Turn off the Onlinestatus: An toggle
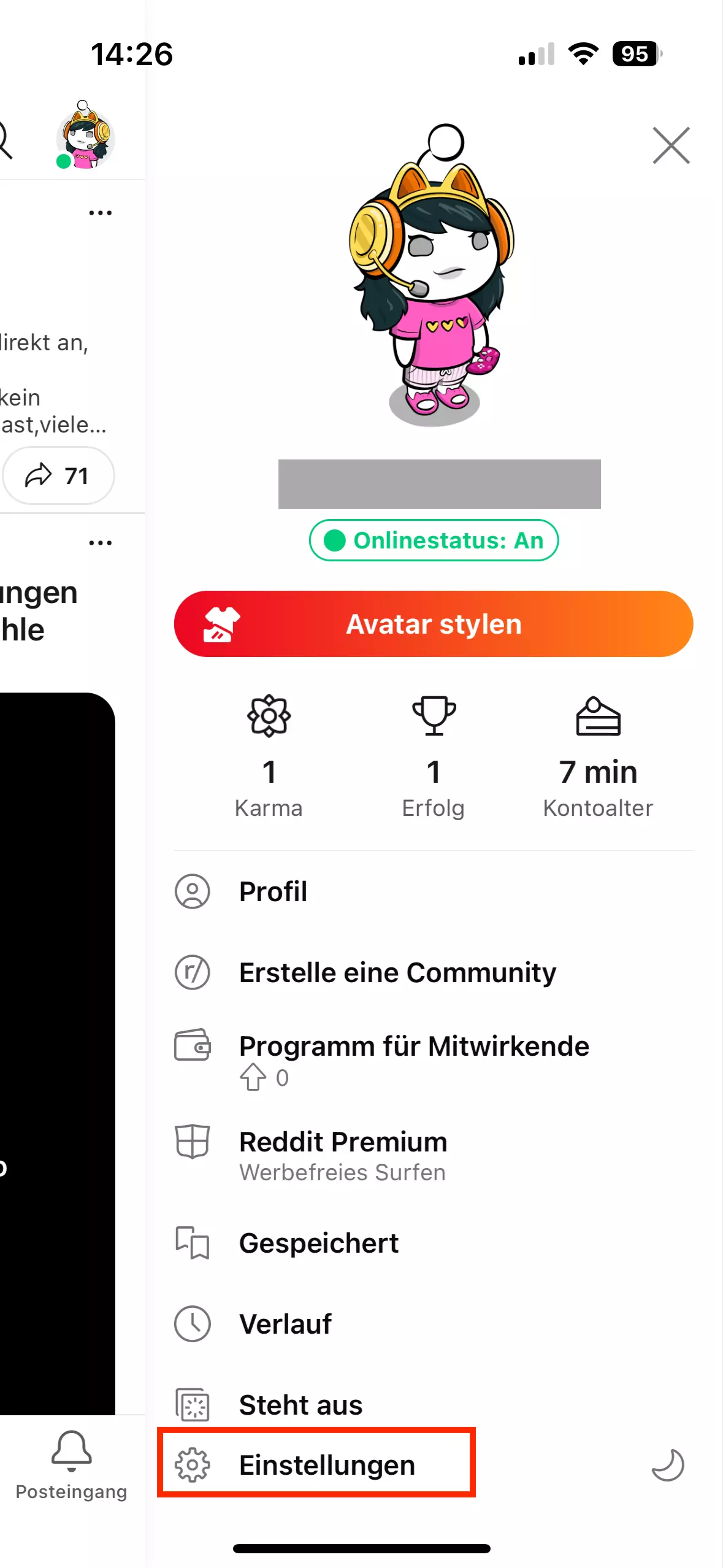Image resolution: width=723 pixels, height=1568 pixels. [434, 540]
